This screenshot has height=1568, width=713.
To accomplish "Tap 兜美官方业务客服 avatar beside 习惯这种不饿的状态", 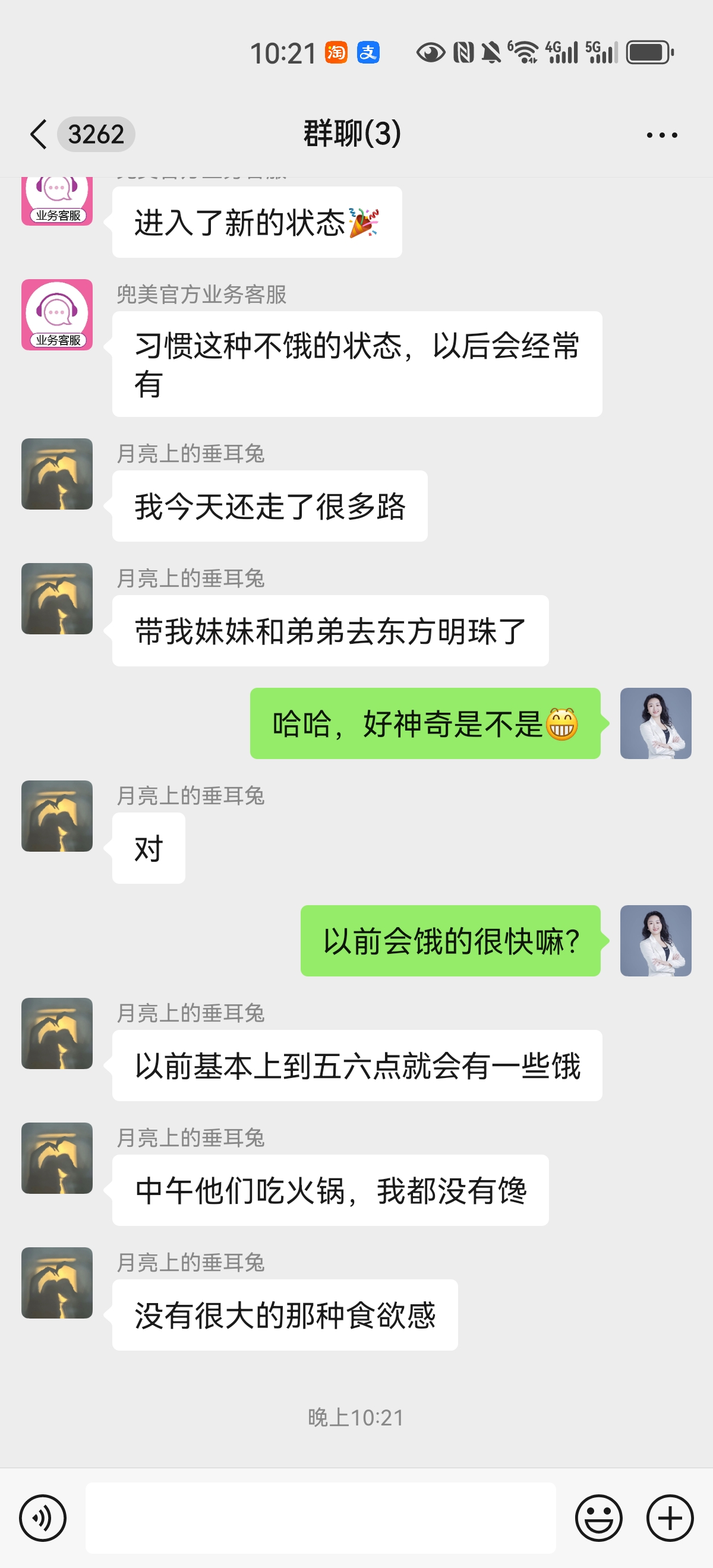I will tap(57, 315).
